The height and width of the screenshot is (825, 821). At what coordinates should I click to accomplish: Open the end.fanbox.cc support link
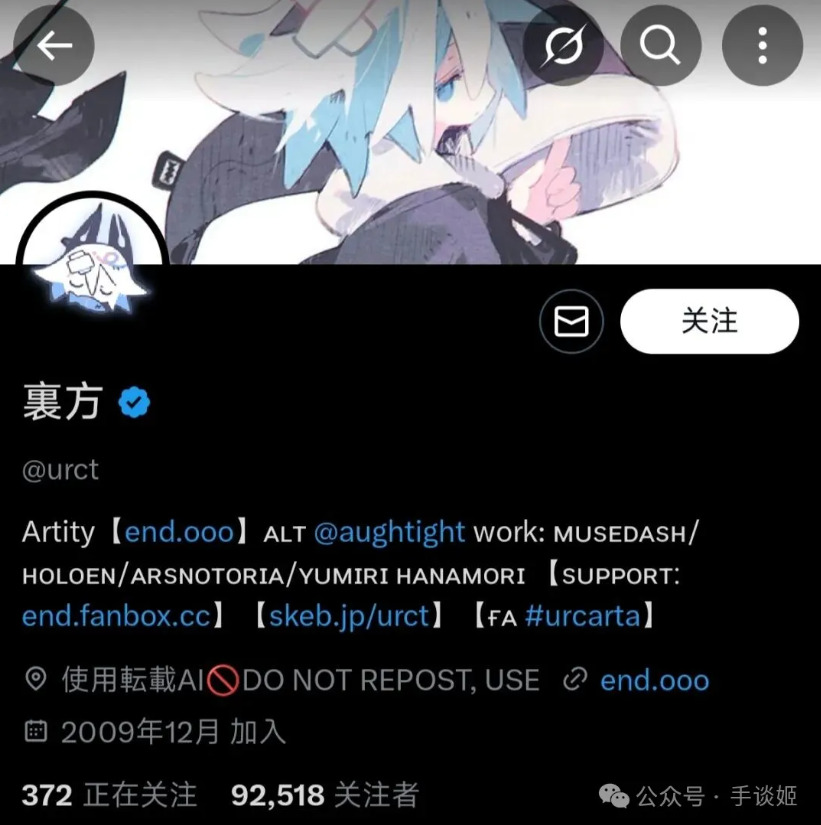click(116, 615)
